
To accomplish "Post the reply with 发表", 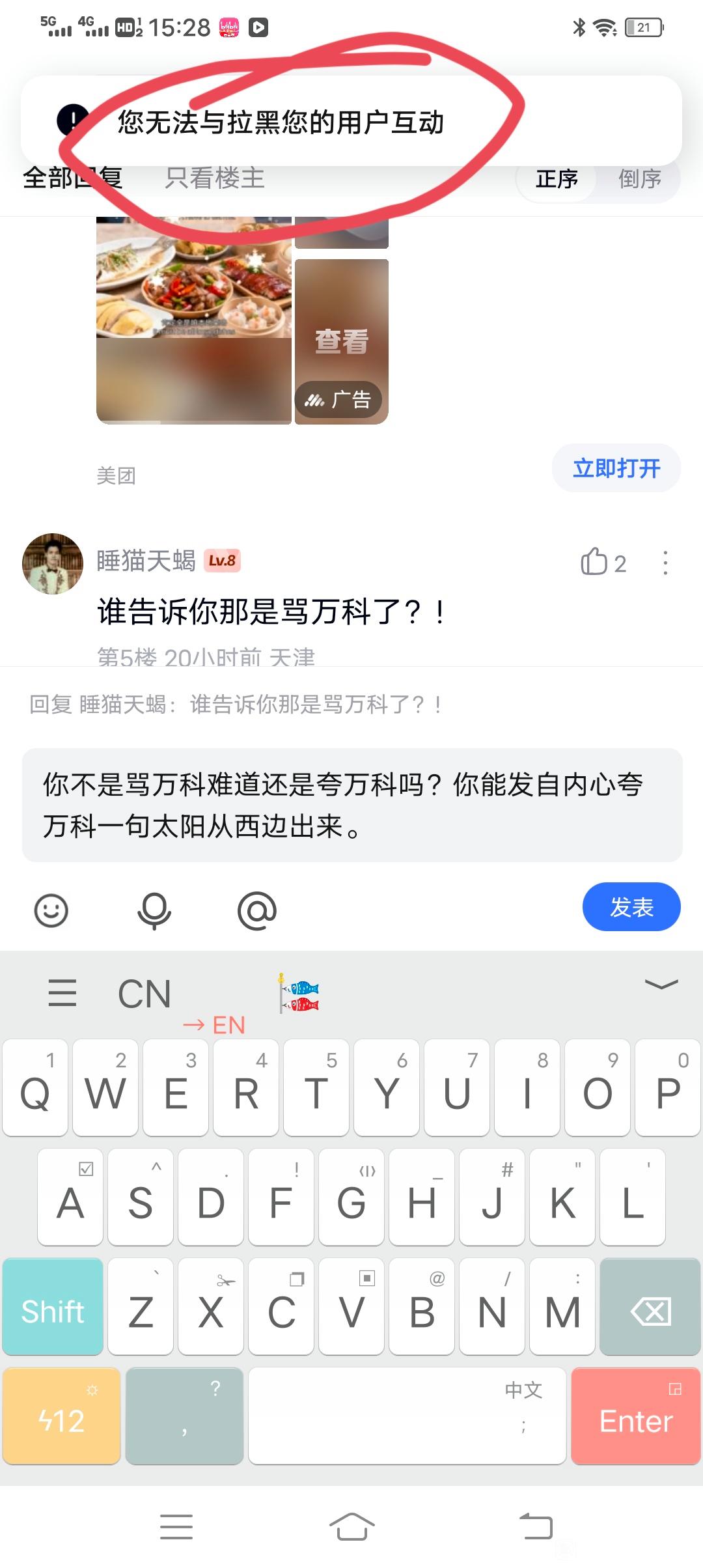I will coord(631,907).
